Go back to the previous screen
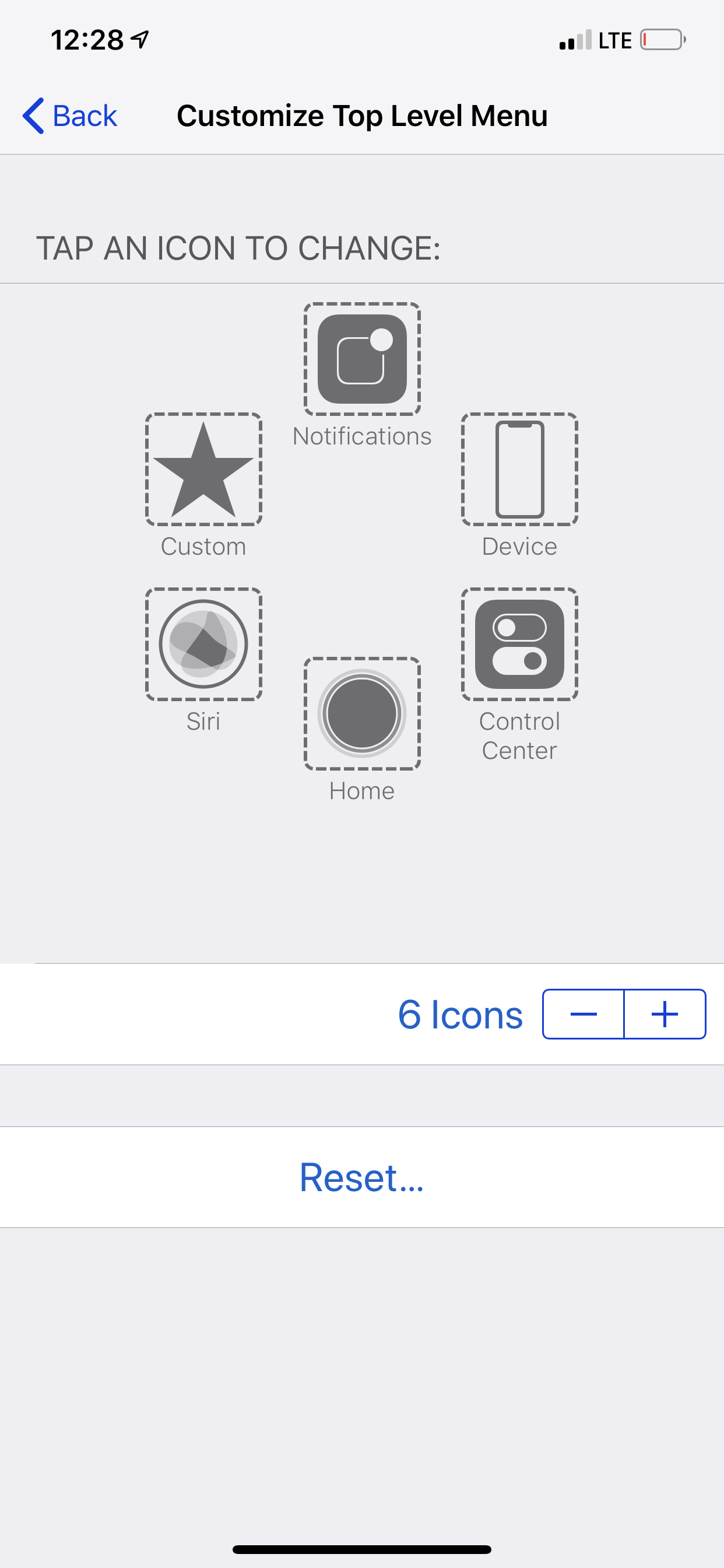724x1568 pixels. point(70,116)
